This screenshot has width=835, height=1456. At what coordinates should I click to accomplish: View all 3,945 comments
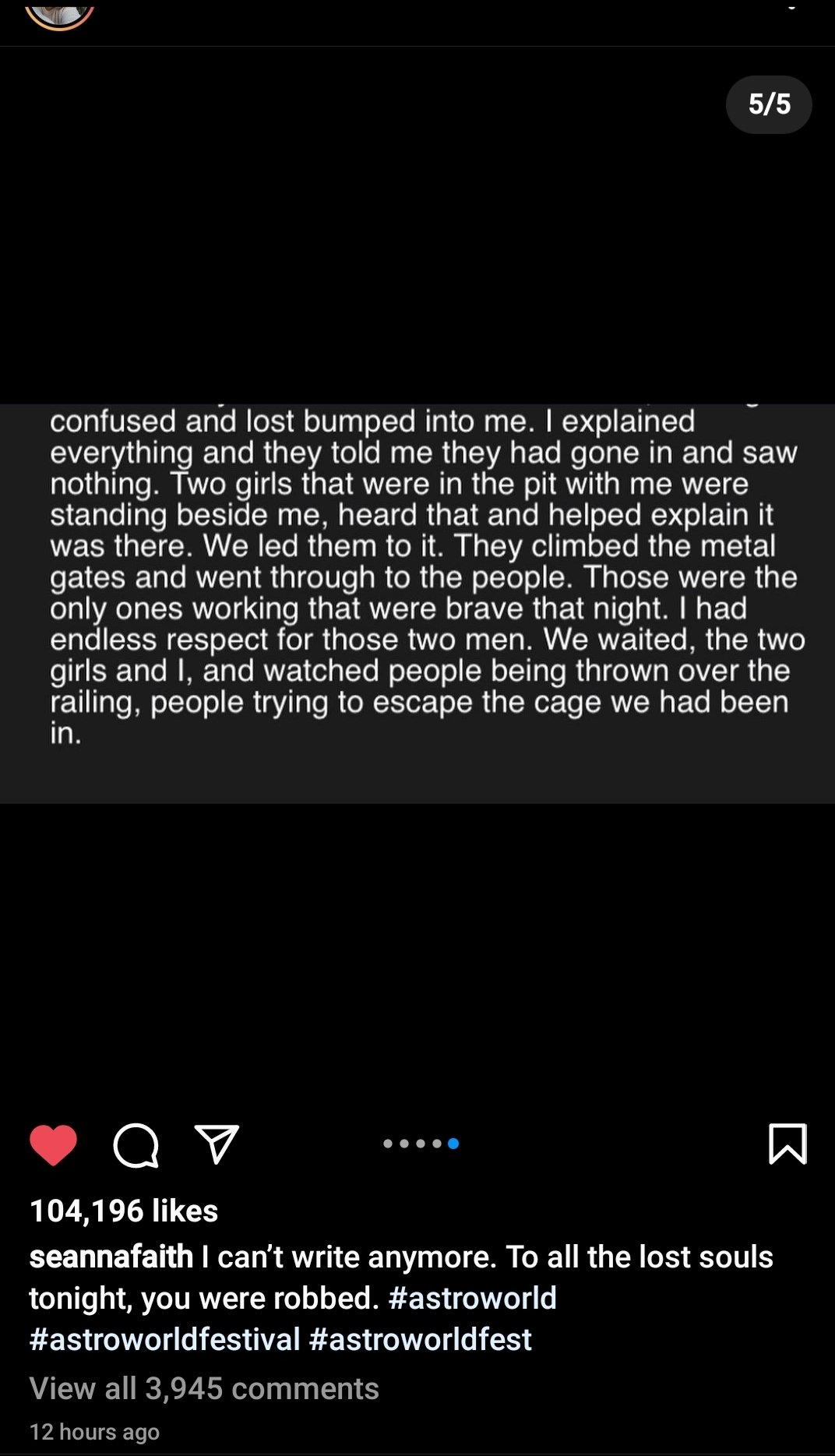204,1388
